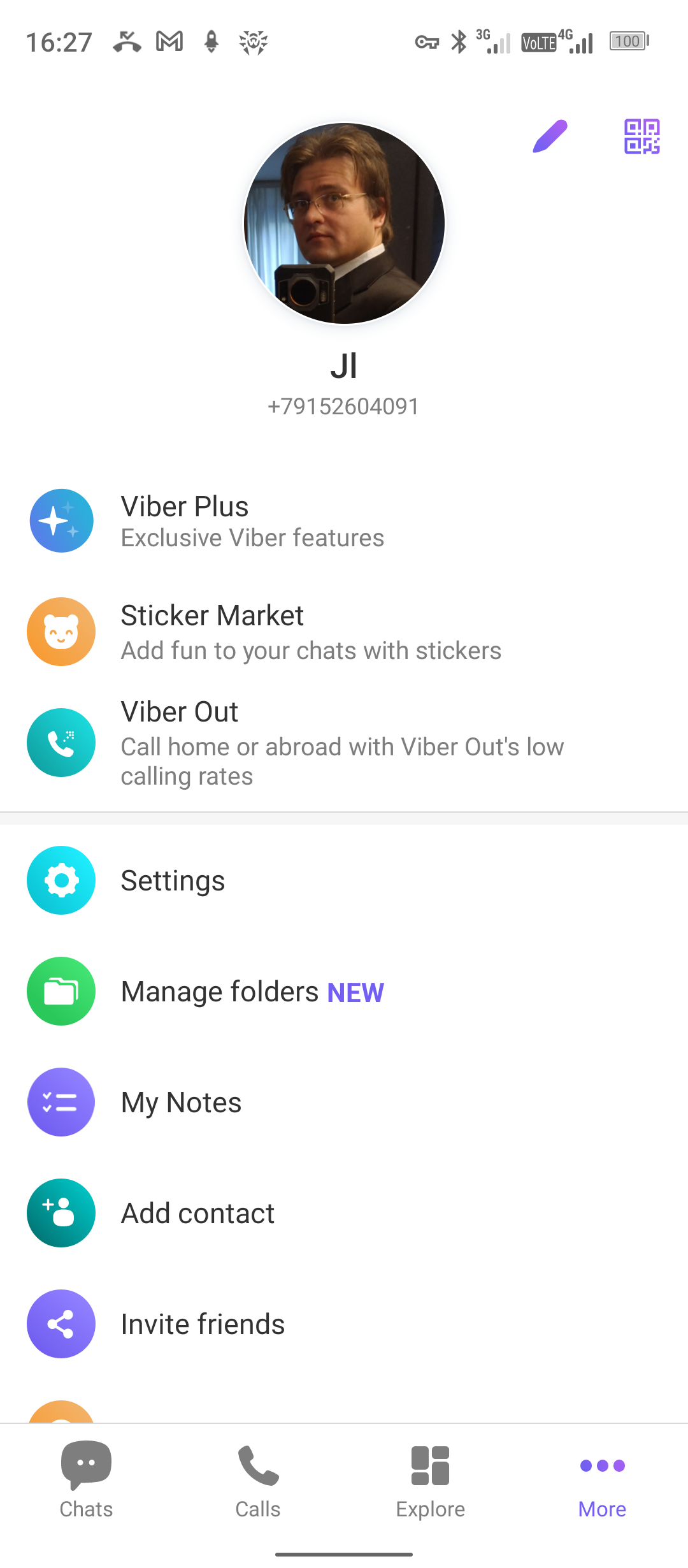The height and width of the screenshot is (1568, 688).
Task: Switch to the Calls tab
Action: click(258, 1480)
